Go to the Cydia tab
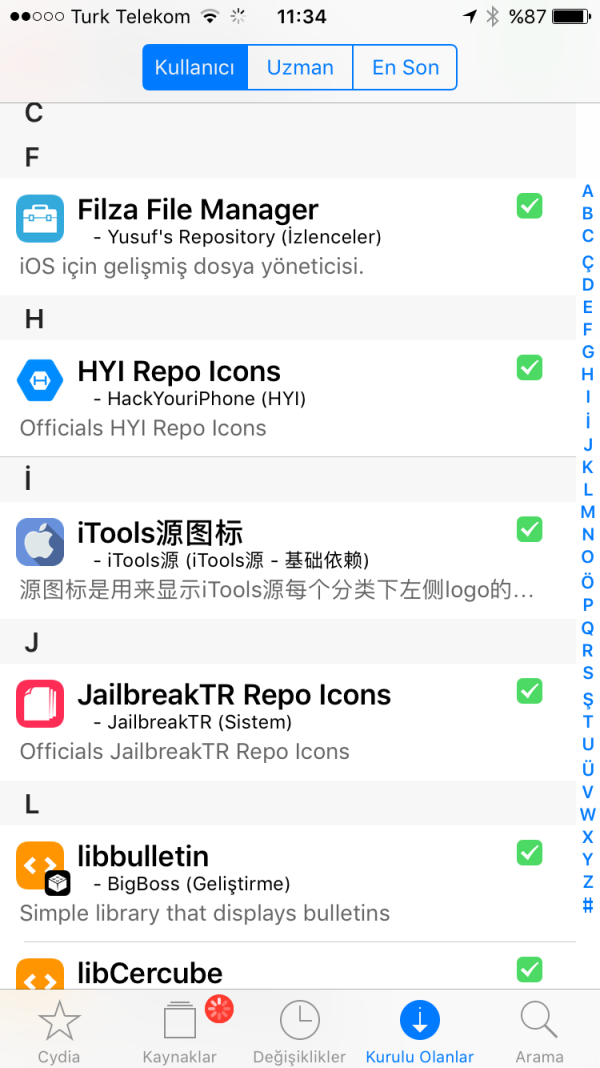Screen dimensions: 600x1068 point(59,1030)
